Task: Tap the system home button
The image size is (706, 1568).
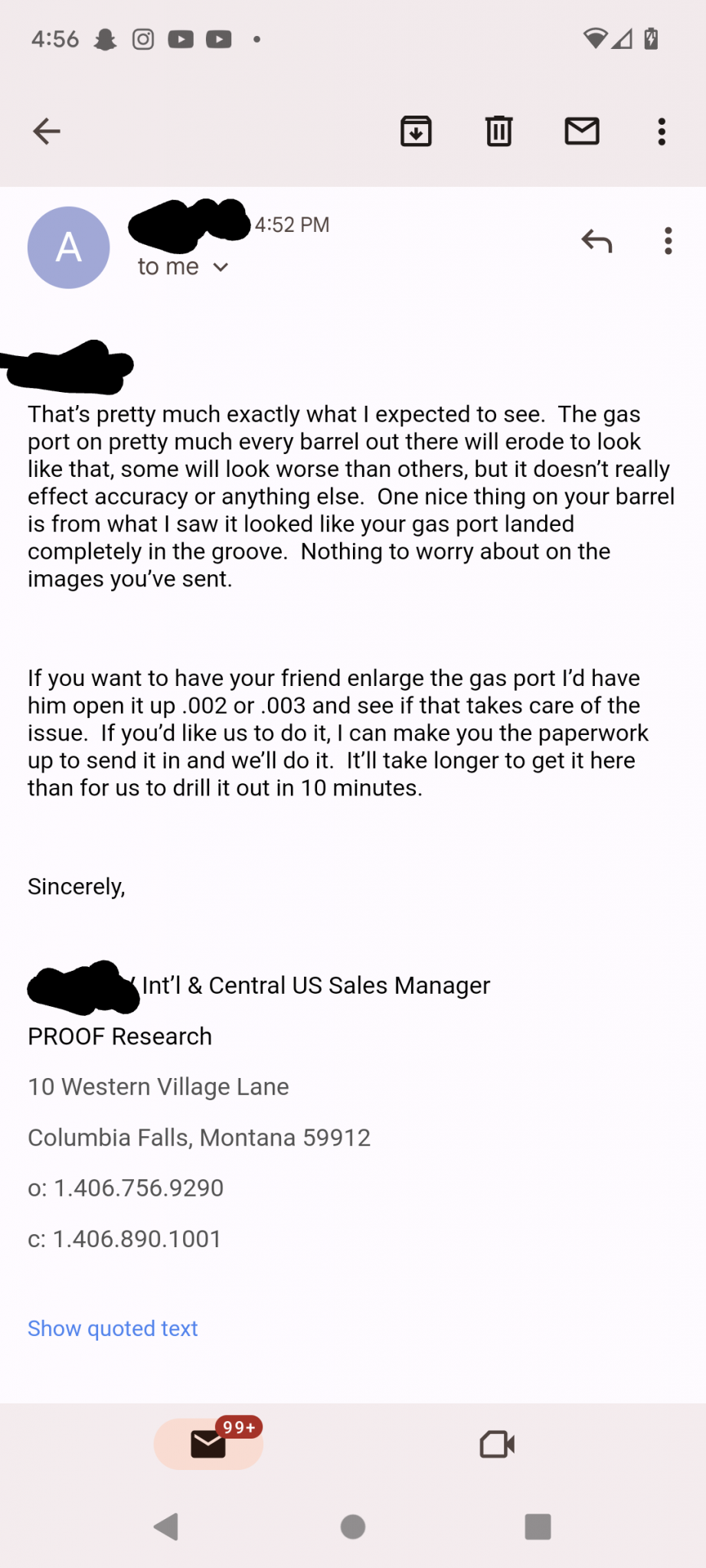Action: [353, 1527]
